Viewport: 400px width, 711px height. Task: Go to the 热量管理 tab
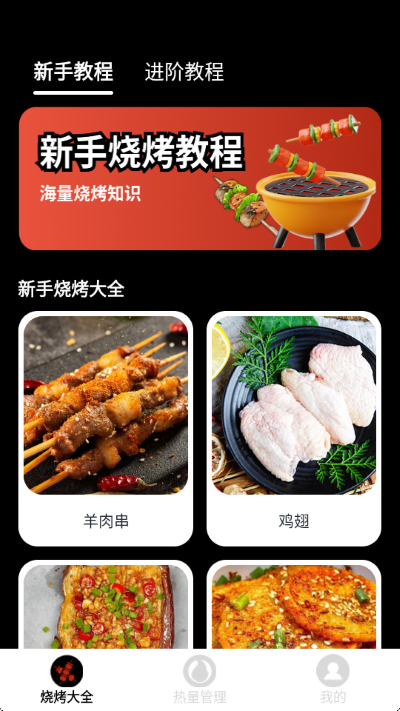point(200,679)
